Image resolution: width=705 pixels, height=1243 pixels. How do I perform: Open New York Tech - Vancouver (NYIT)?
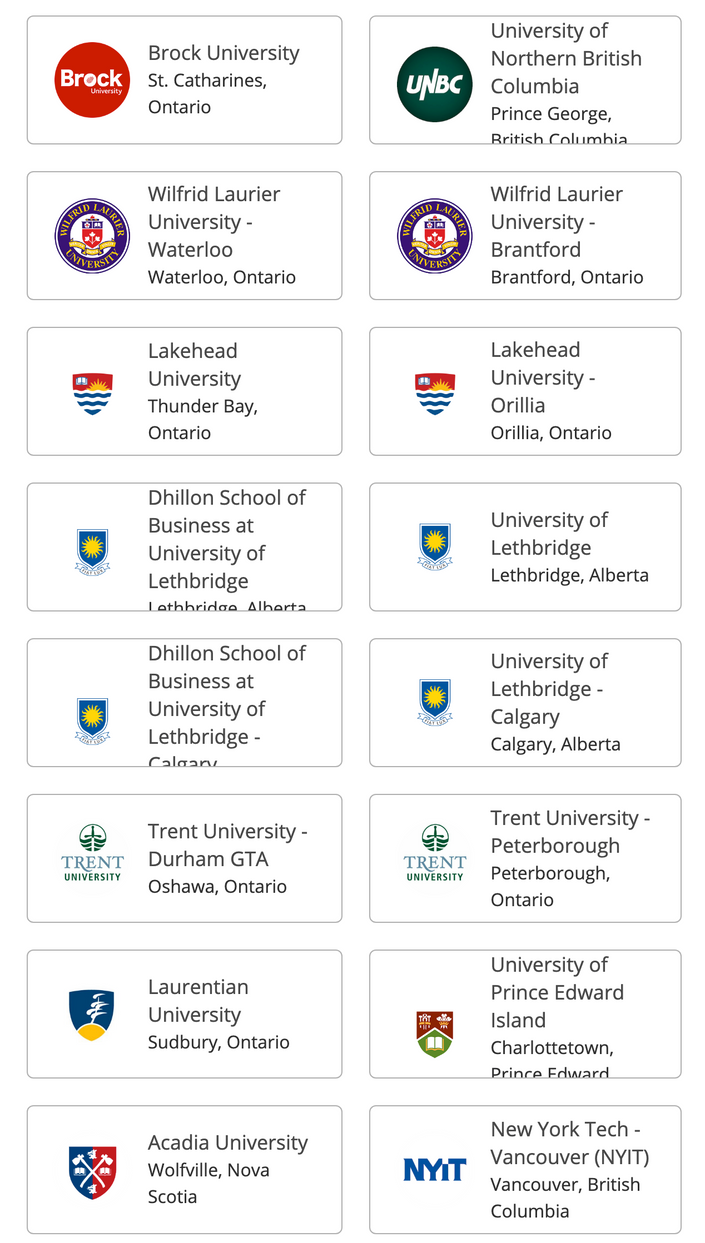525,1170
